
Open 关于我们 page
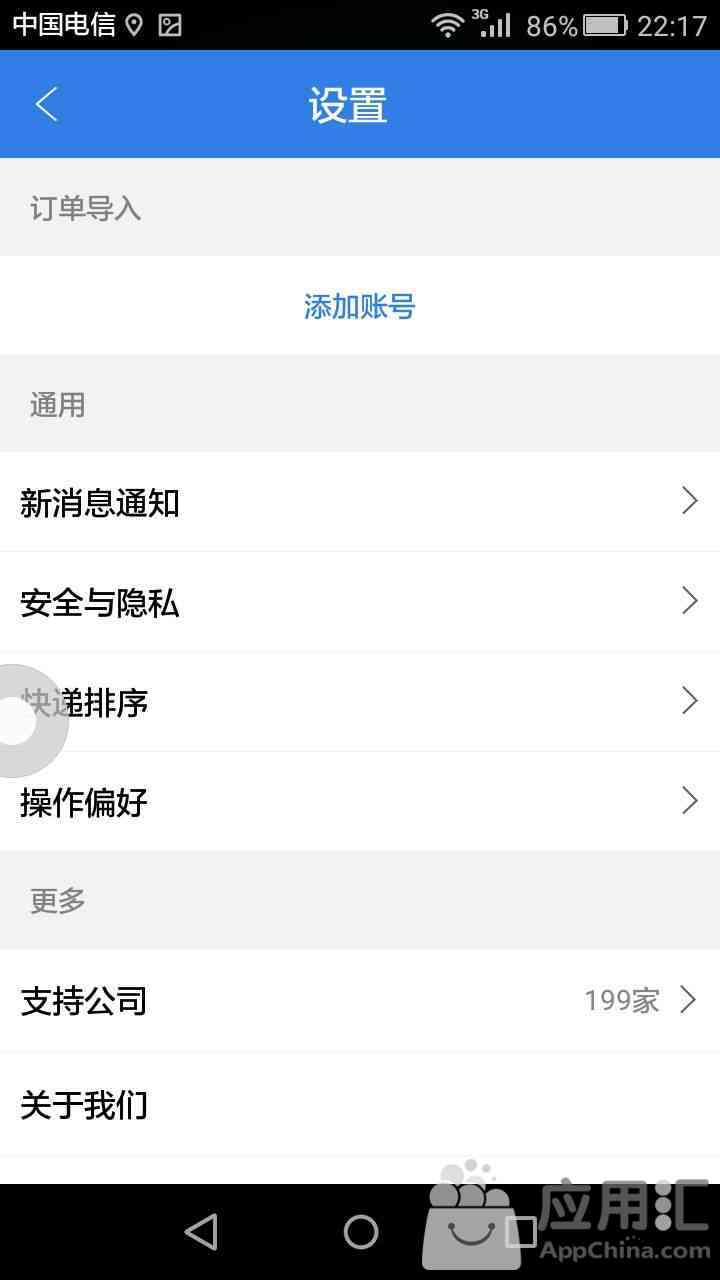(x=360, y=1105)
